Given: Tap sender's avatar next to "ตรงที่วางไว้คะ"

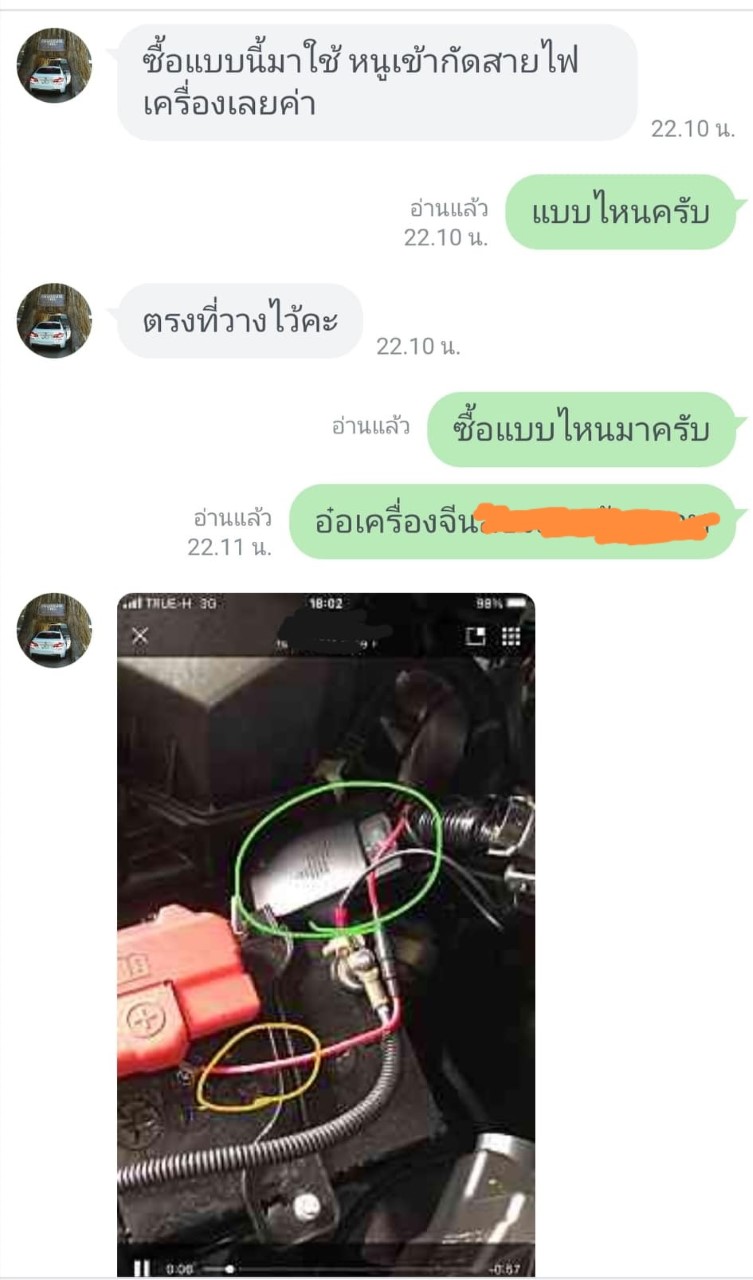Looking at the screenshot, I should tap(54, 321).
